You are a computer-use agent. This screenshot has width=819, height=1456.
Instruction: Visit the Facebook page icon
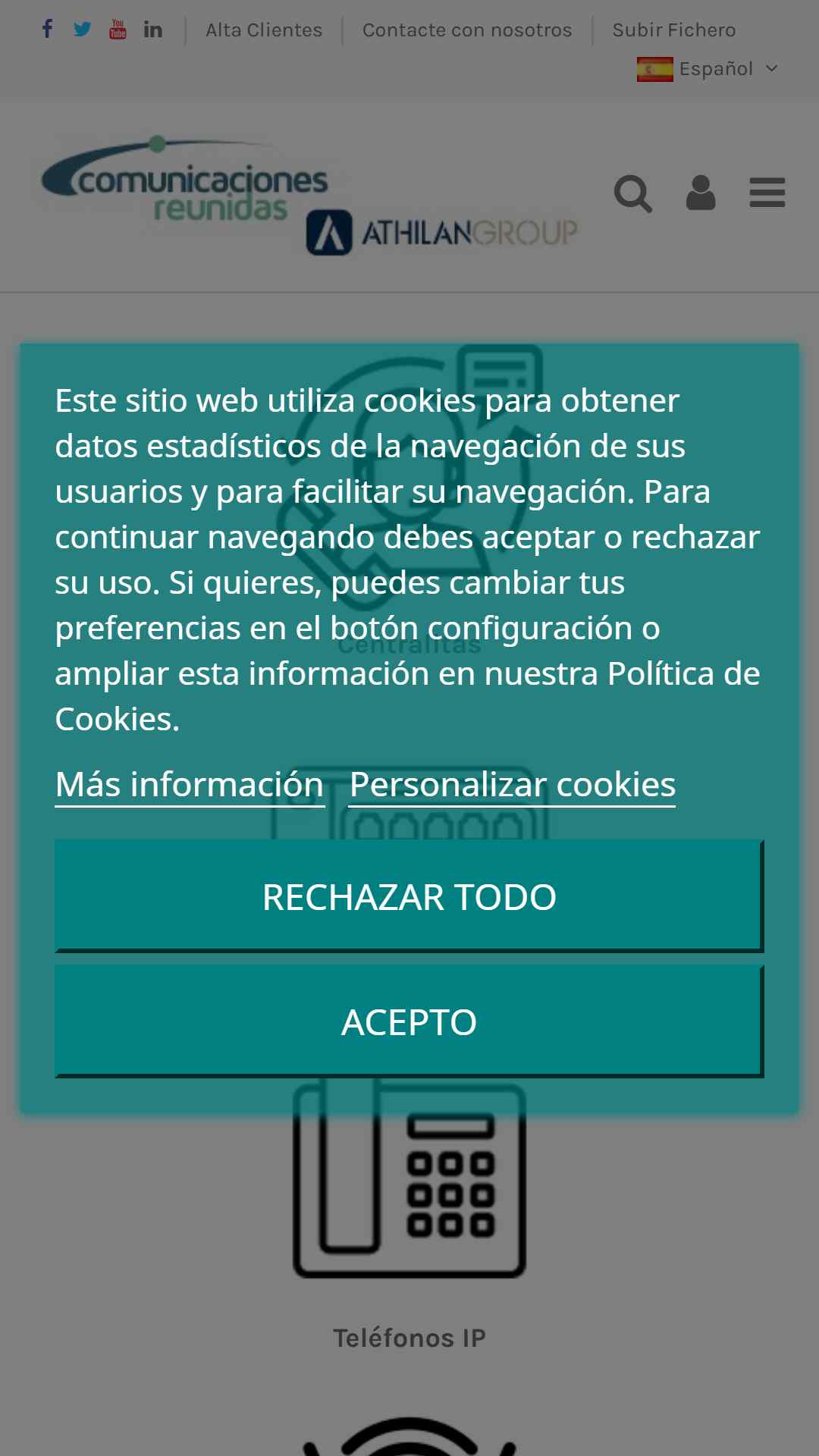click(47, 30)
